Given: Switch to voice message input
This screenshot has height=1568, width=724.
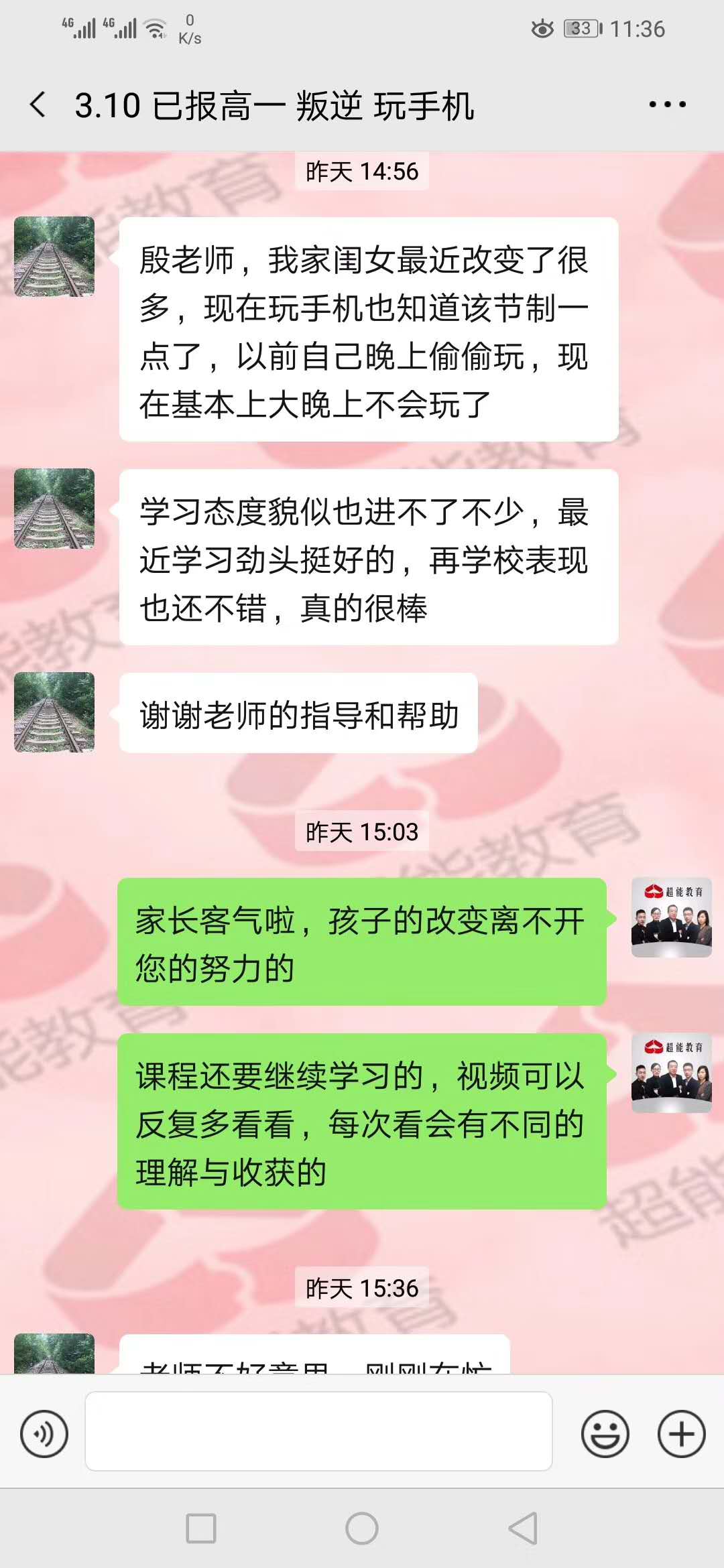Looking at the screenshot, I should 44,1435.
